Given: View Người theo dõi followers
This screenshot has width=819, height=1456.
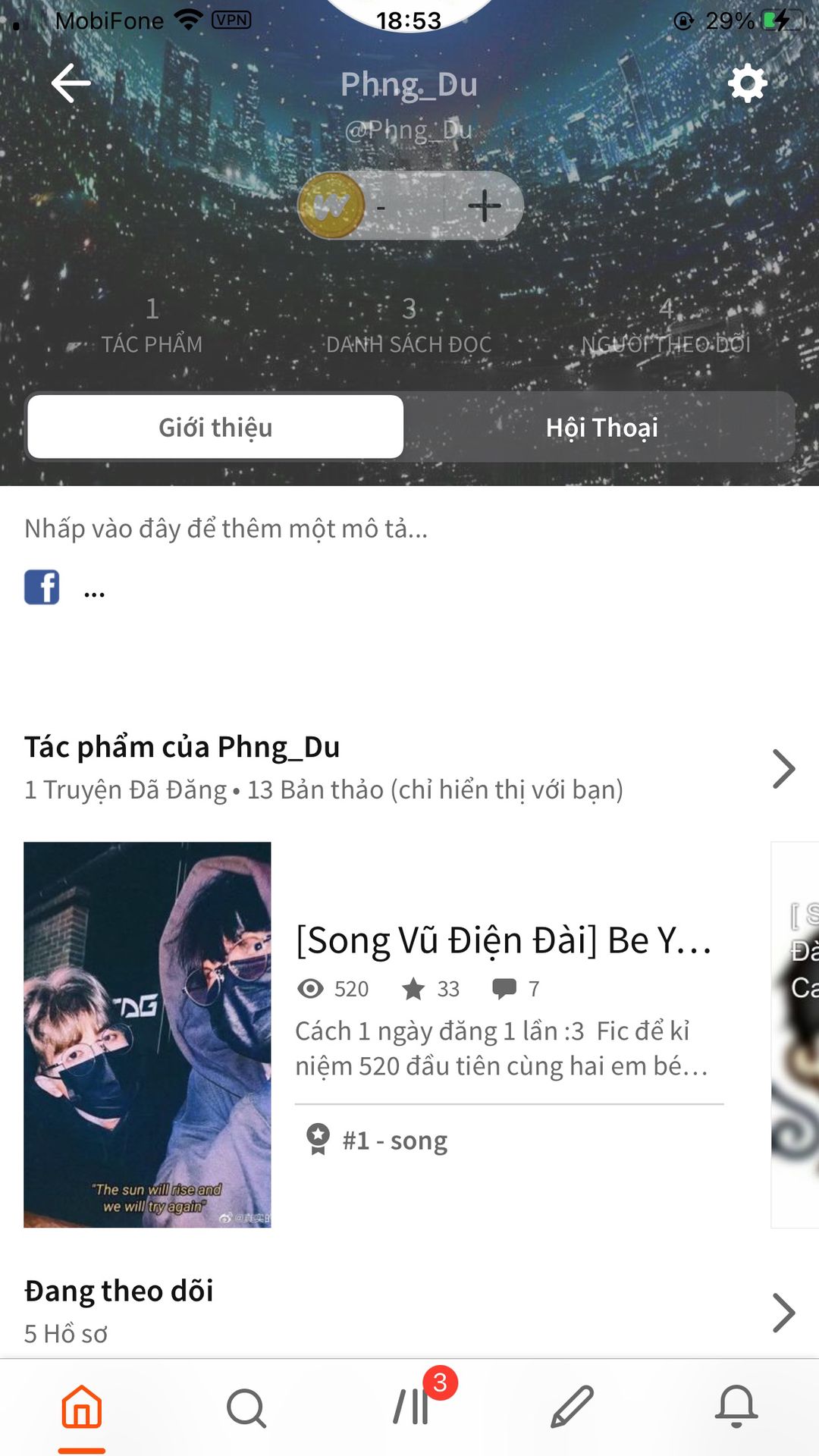Looking at the screenshot, I should [666, 325].
